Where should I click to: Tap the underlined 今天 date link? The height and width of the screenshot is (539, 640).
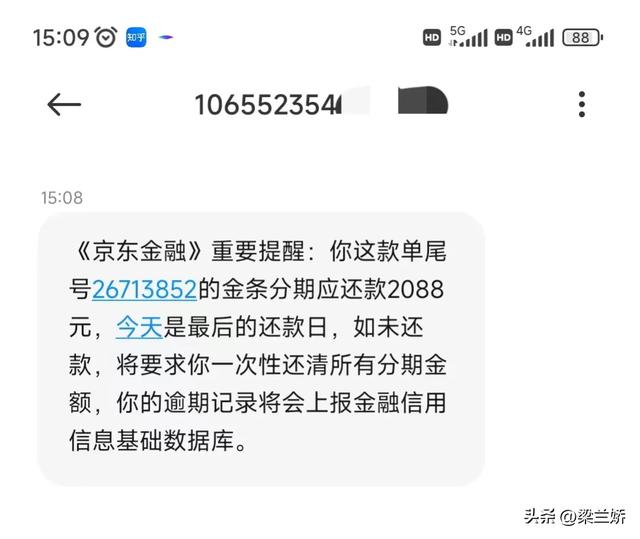pos(139,327)
